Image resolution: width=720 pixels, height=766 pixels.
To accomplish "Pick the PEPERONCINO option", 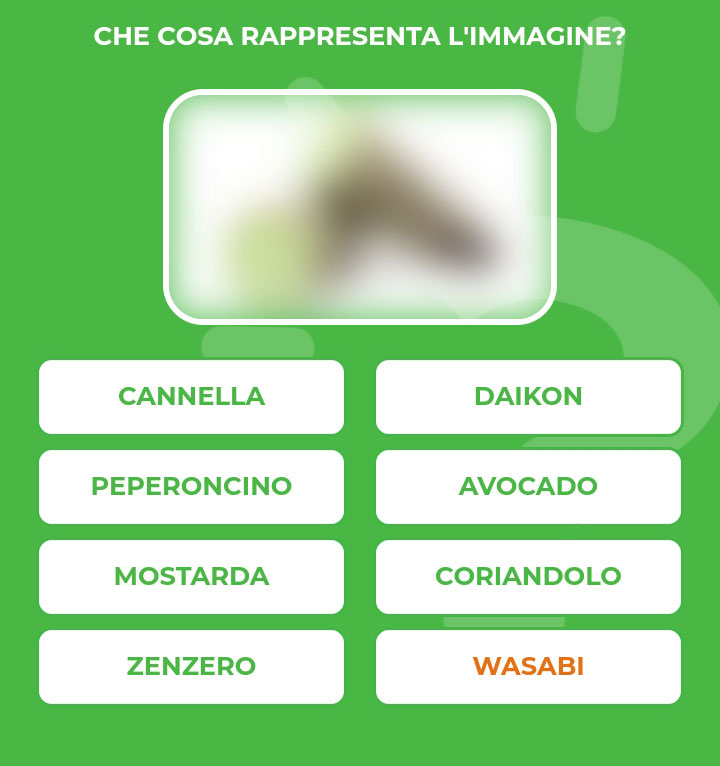I will (191, 487).
